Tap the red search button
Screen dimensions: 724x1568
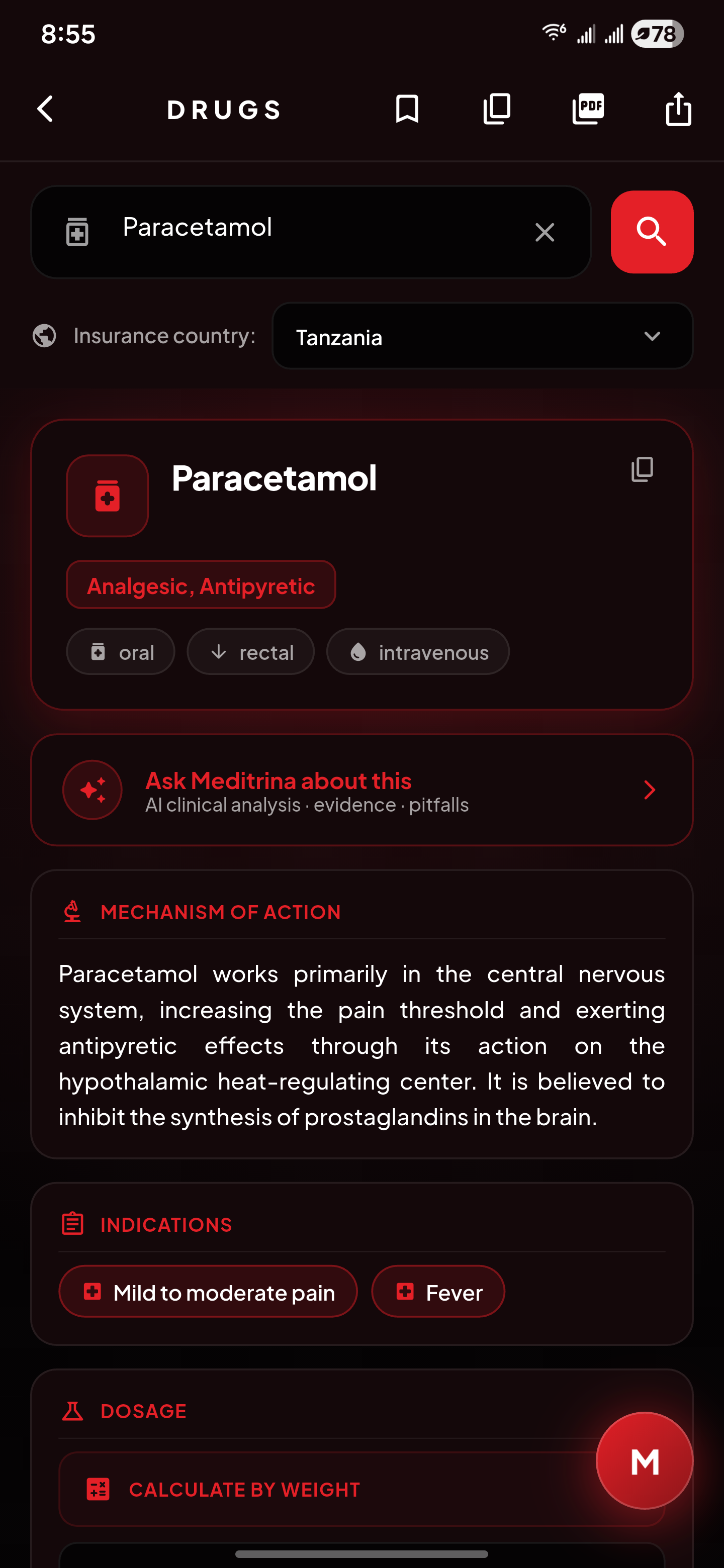pyautogui.click(x=652, y=232)
